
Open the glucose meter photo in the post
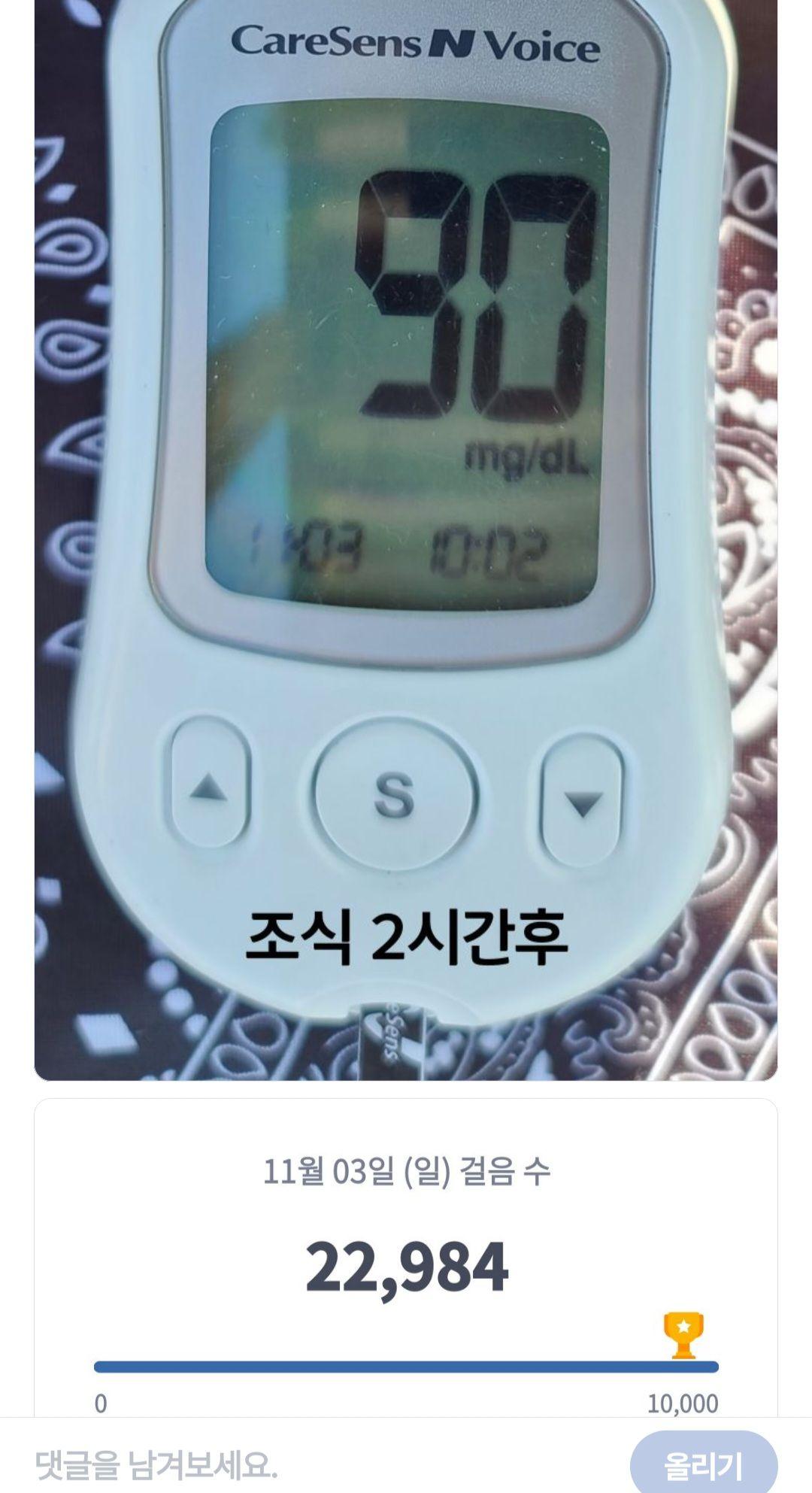pos(406,526)
